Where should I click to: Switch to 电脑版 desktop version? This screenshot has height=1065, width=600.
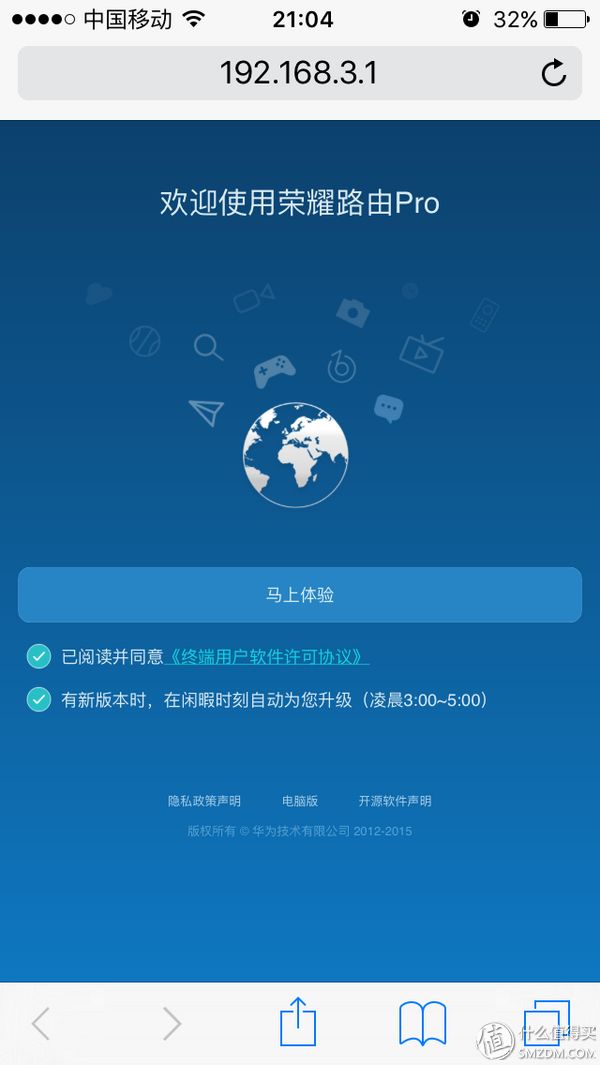pyautogui.click(x=300, y=801)
